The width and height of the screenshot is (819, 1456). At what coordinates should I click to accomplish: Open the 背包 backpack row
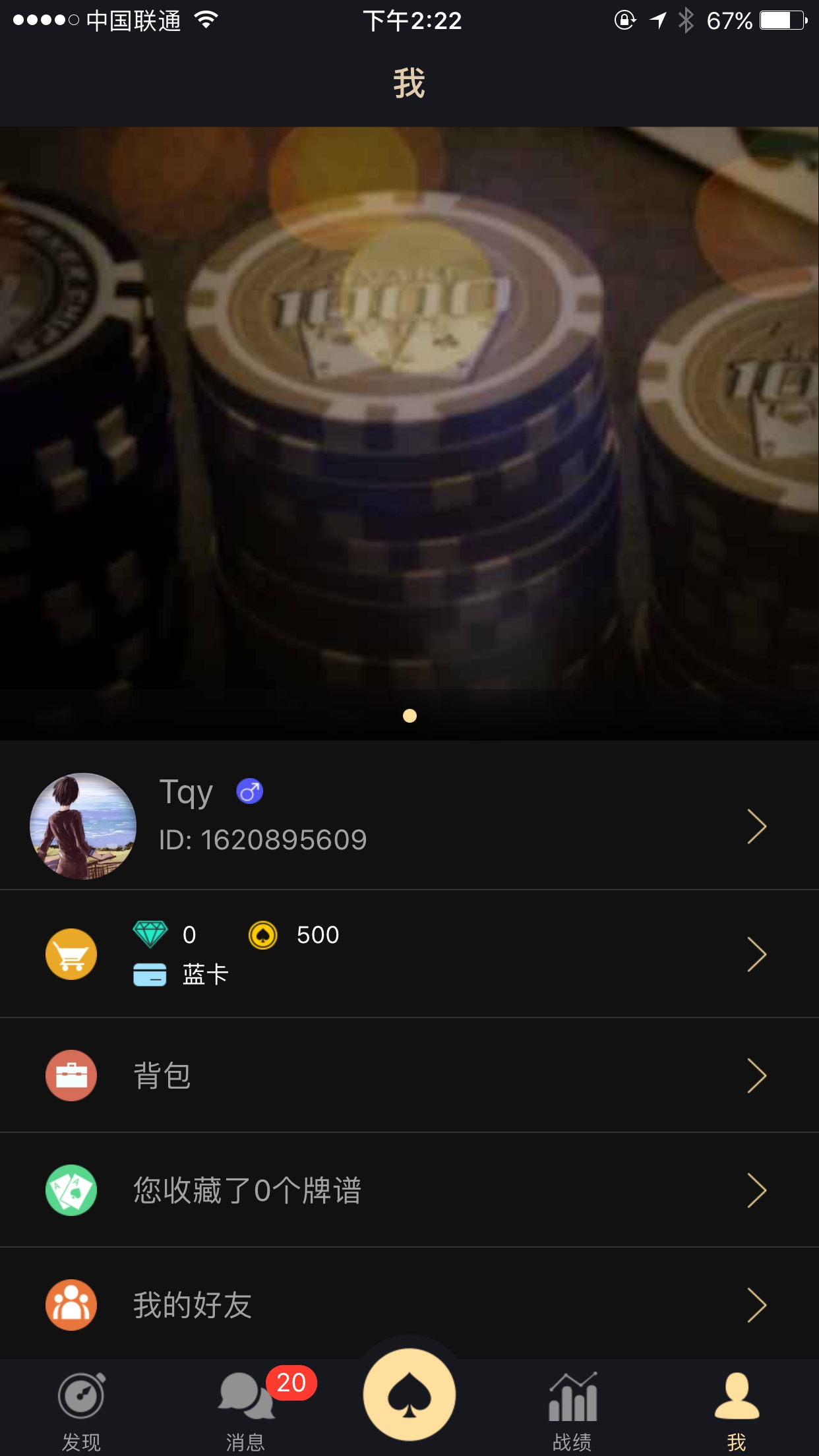pyautogui.click(x=409, y=1076)
